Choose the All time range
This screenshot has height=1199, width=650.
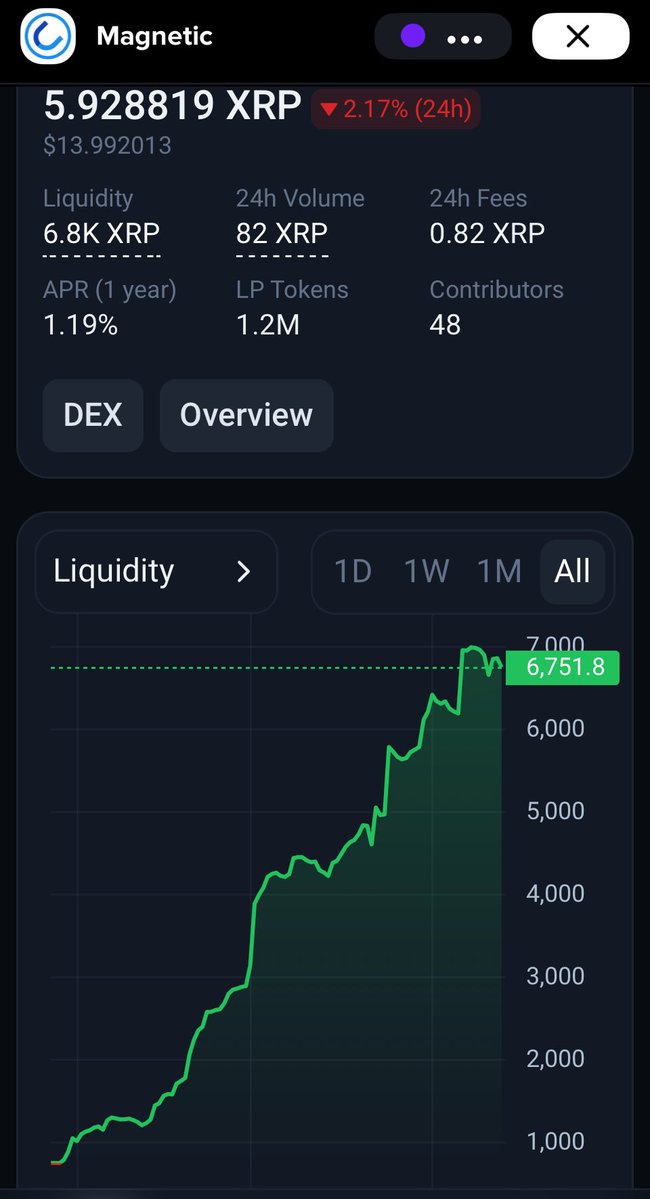point(572,571)
